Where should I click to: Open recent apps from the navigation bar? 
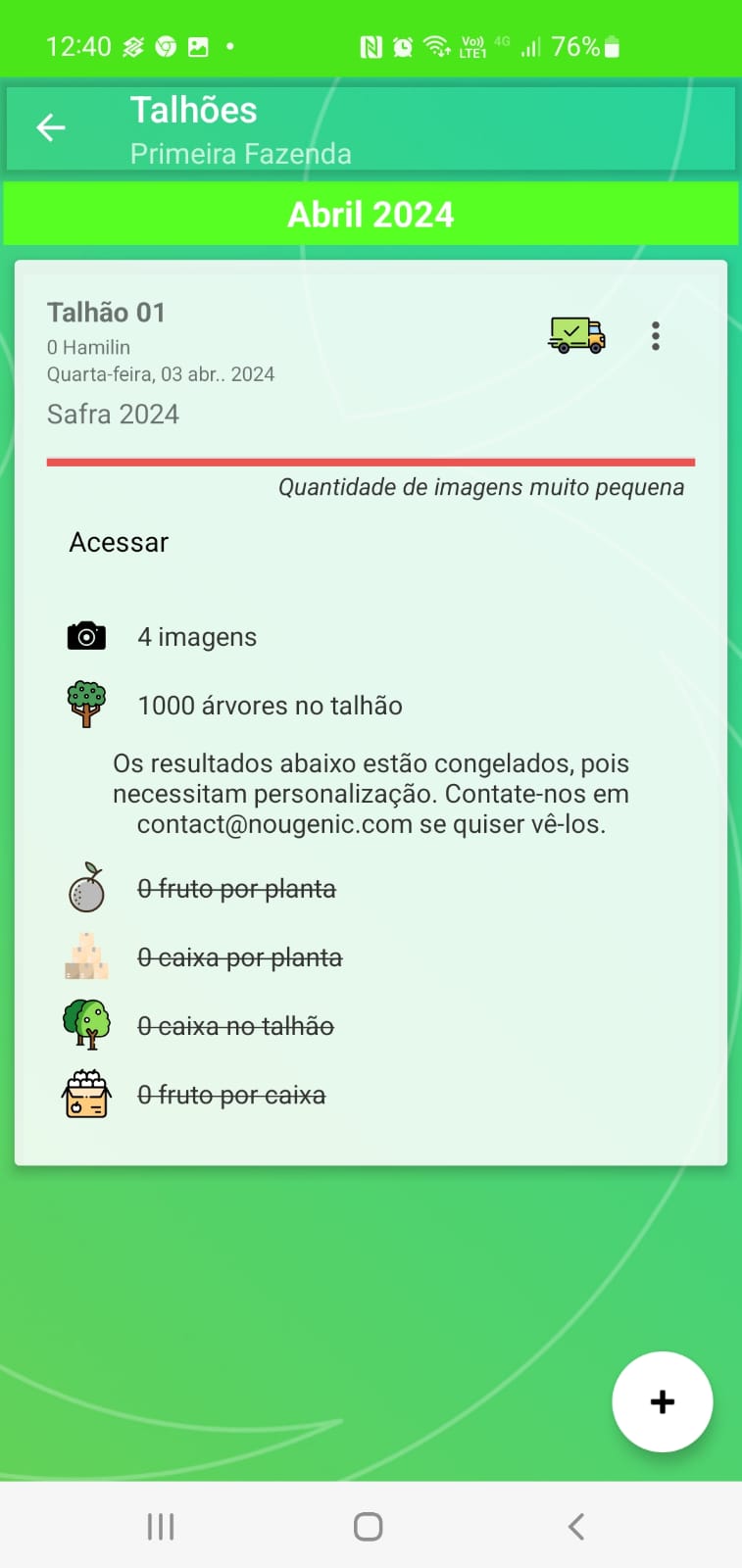point(161,1526)
